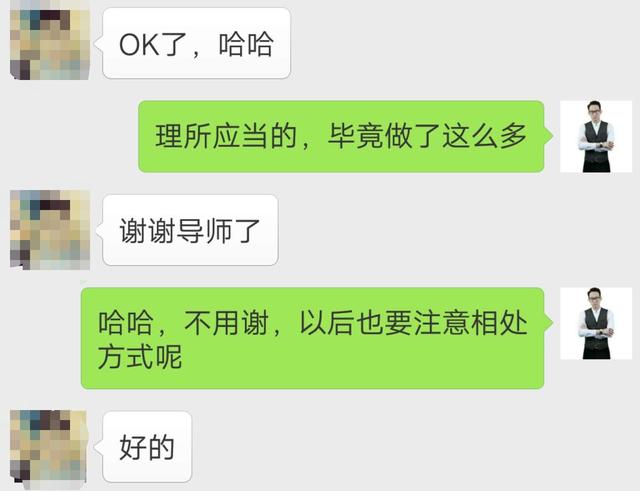
Task: Open sender's avatar beside "谢谢导师了"
Action: 49,230
